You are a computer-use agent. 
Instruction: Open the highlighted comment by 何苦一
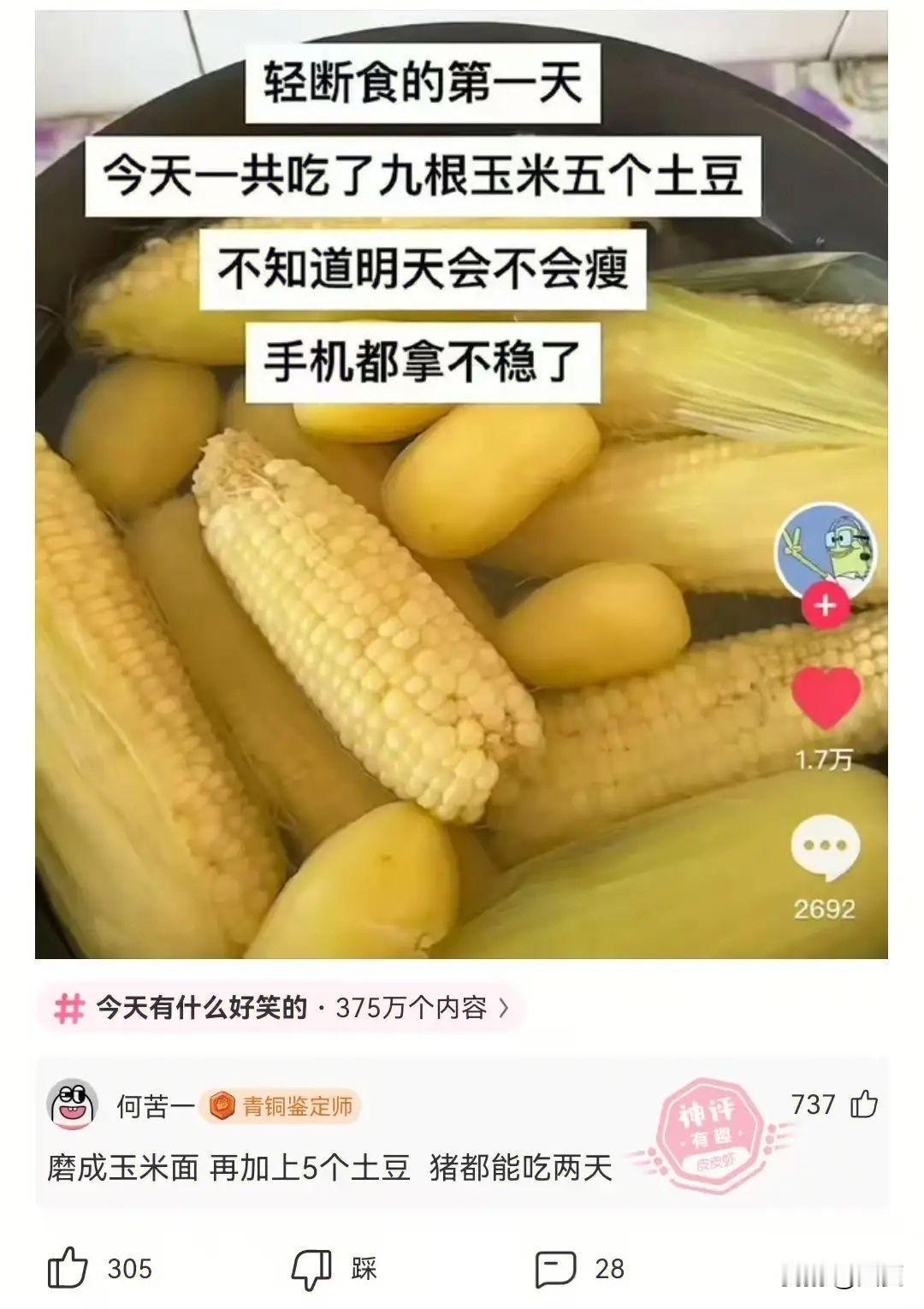330,1167
